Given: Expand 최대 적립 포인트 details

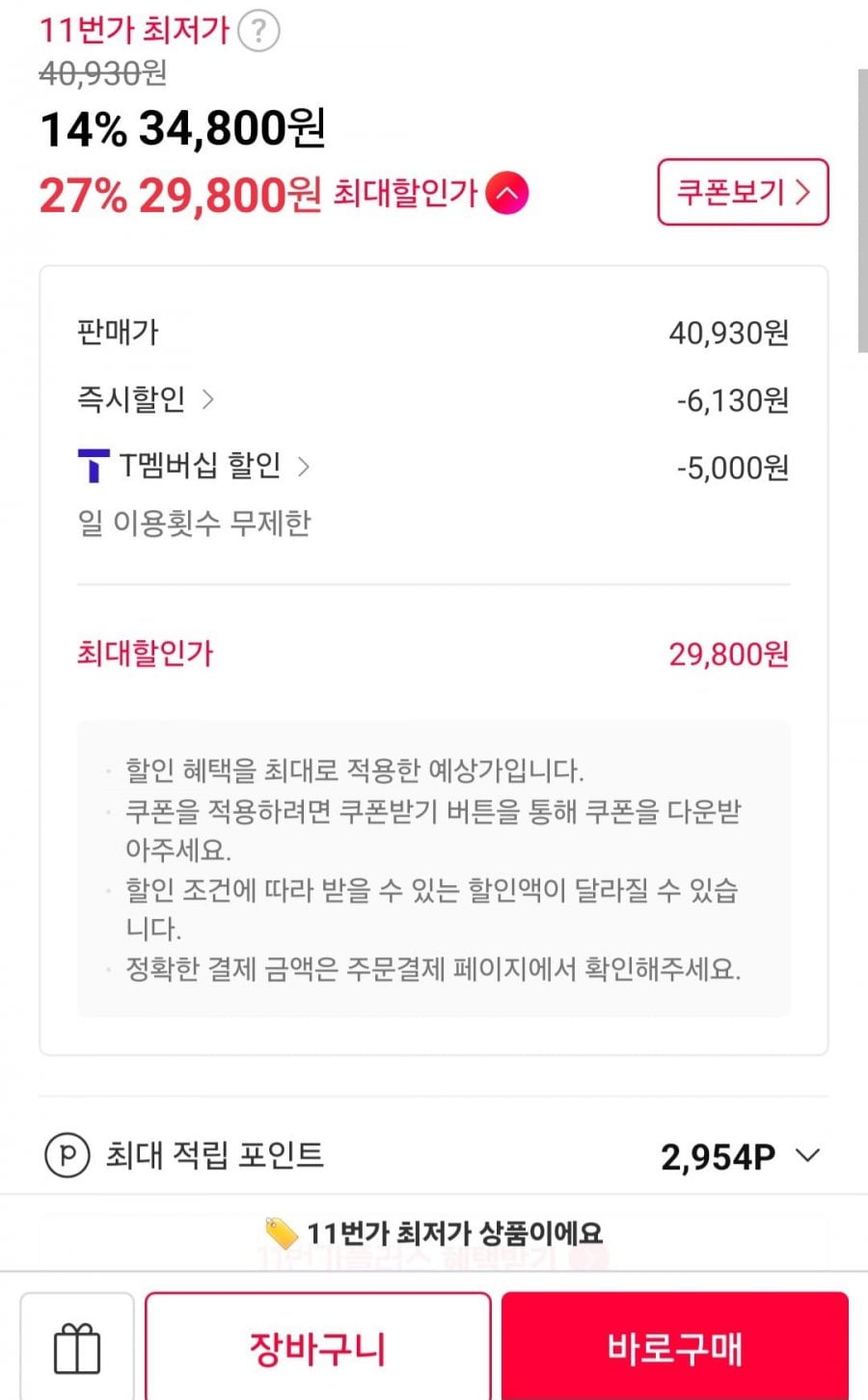Looking at the screenshot, I should (808, 1155).
